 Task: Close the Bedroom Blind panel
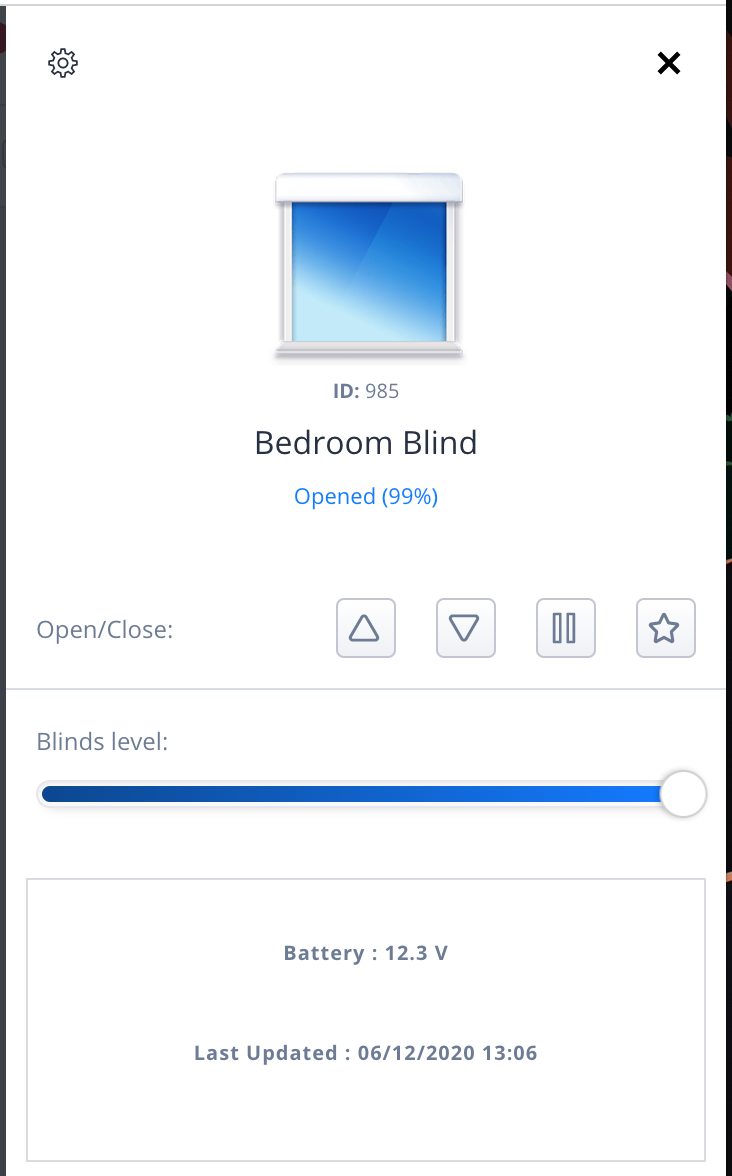(x=668, y=64)
